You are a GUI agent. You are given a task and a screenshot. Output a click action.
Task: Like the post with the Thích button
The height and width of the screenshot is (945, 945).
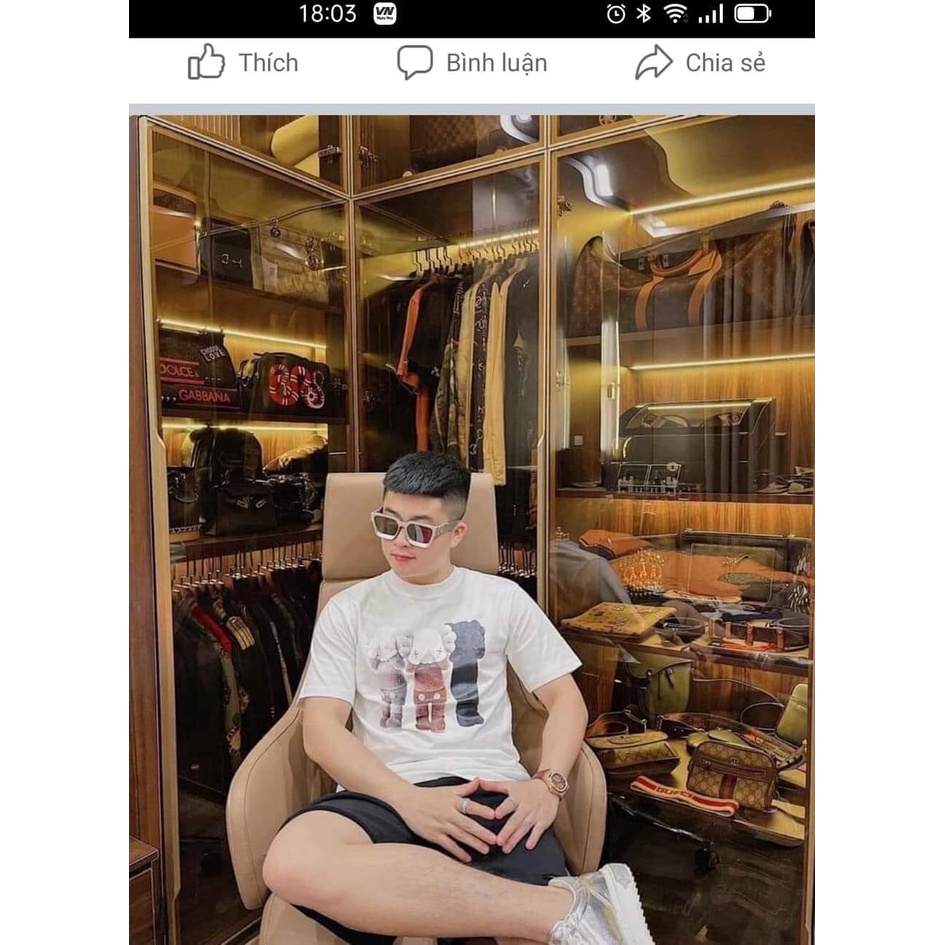(x=243, y=62)
